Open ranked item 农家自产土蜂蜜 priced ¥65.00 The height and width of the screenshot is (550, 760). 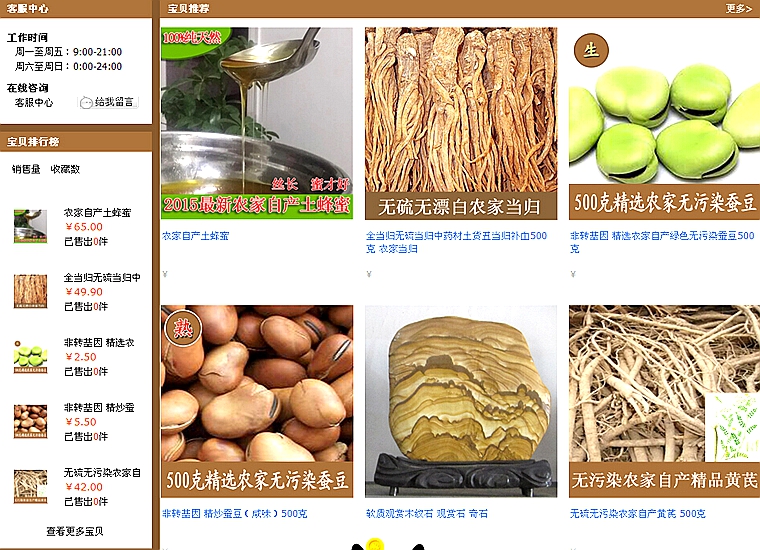point(97,213)
